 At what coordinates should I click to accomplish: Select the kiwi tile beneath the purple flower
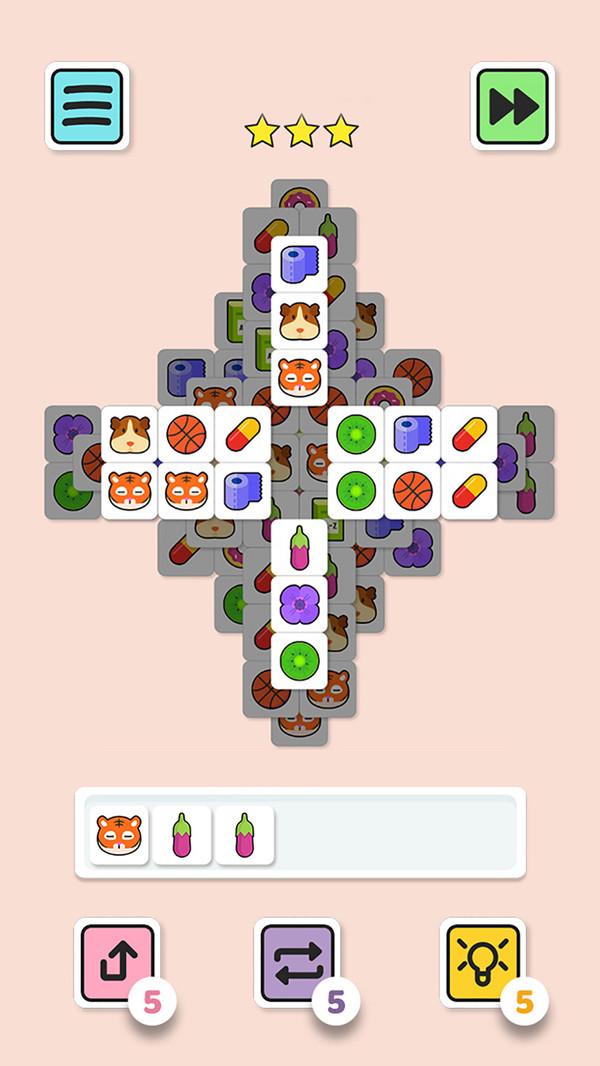pyautogui.click(x=299, y=660)
